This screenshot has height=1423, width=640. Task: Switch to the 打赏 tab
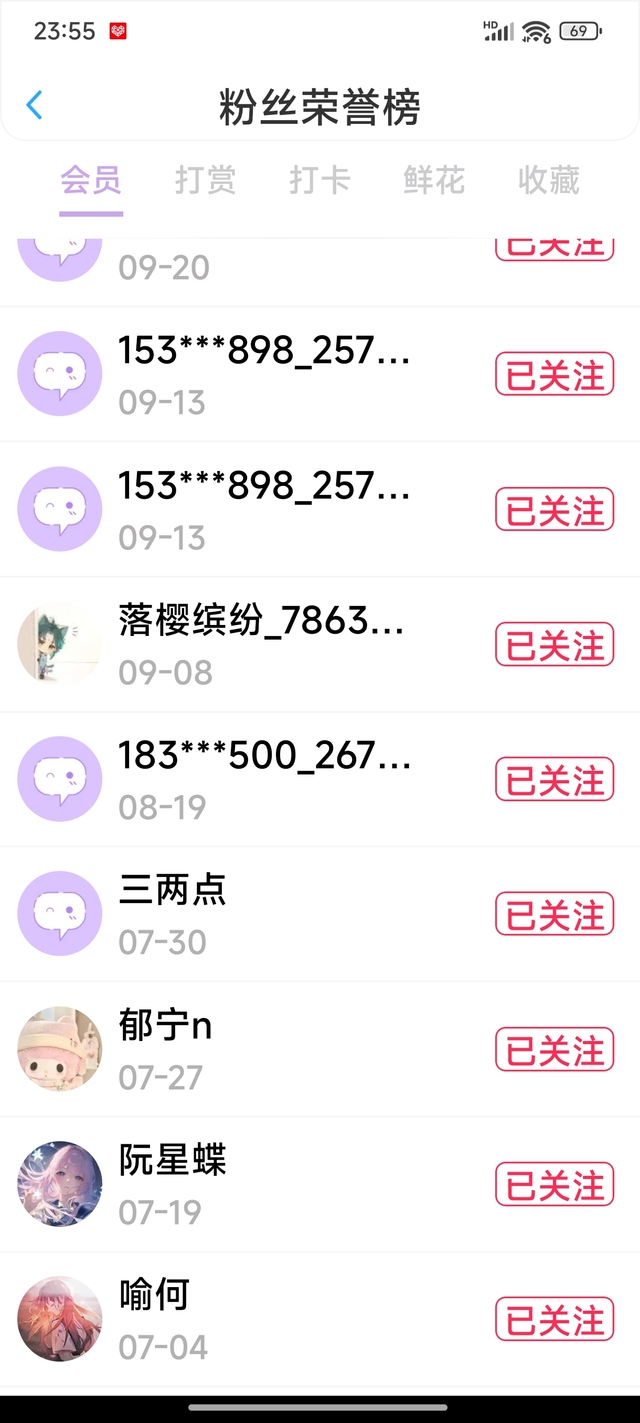pos(205,180)
